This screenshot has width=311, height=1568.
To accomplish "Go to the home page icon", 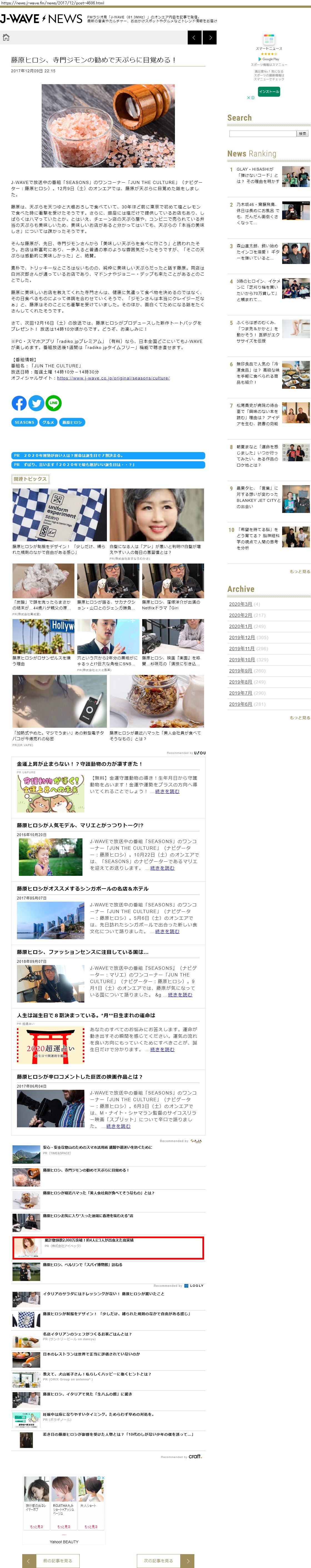I will pyautogui.click(x=6, y=38).
